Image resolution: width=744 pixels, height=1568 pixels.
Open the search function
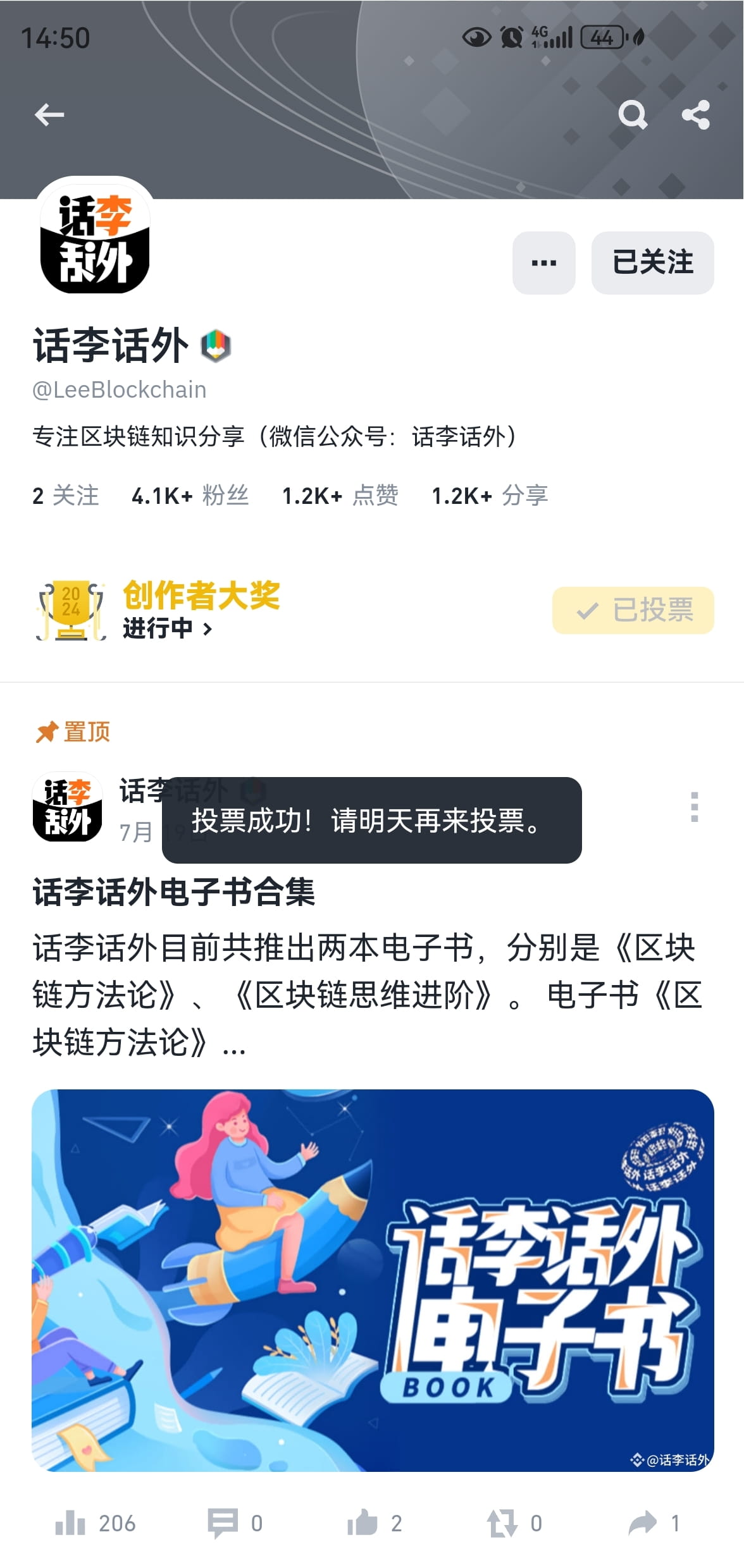coord(634,115)
